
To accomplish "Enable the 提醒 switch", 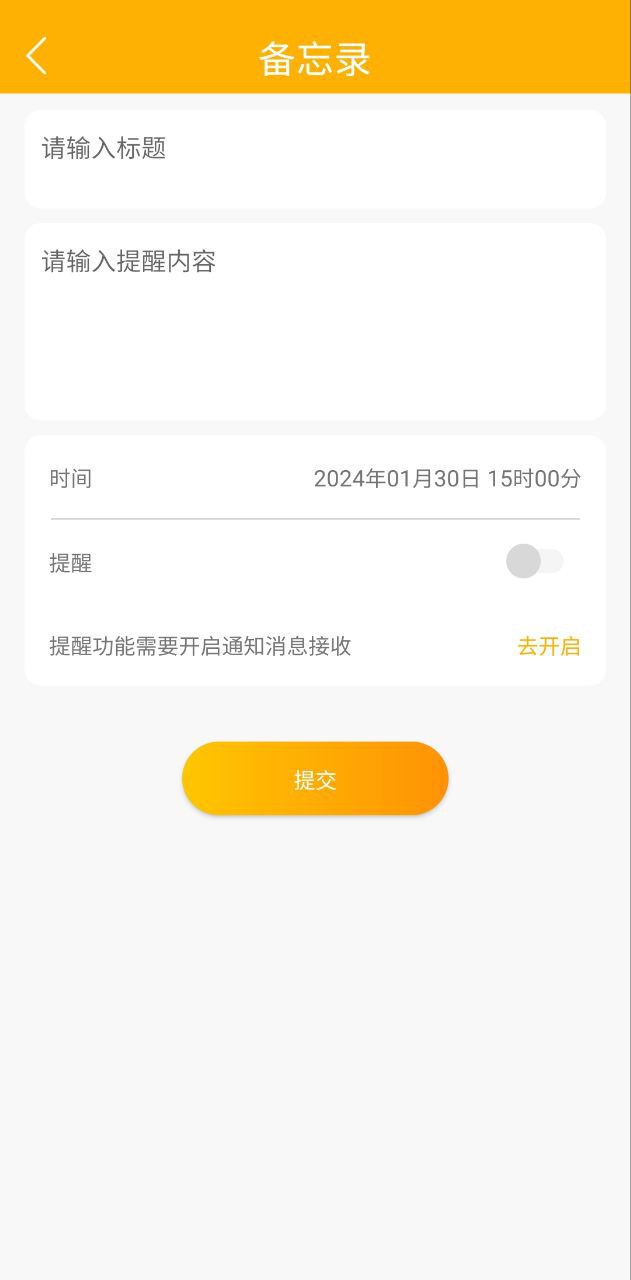I will [534, 562].
